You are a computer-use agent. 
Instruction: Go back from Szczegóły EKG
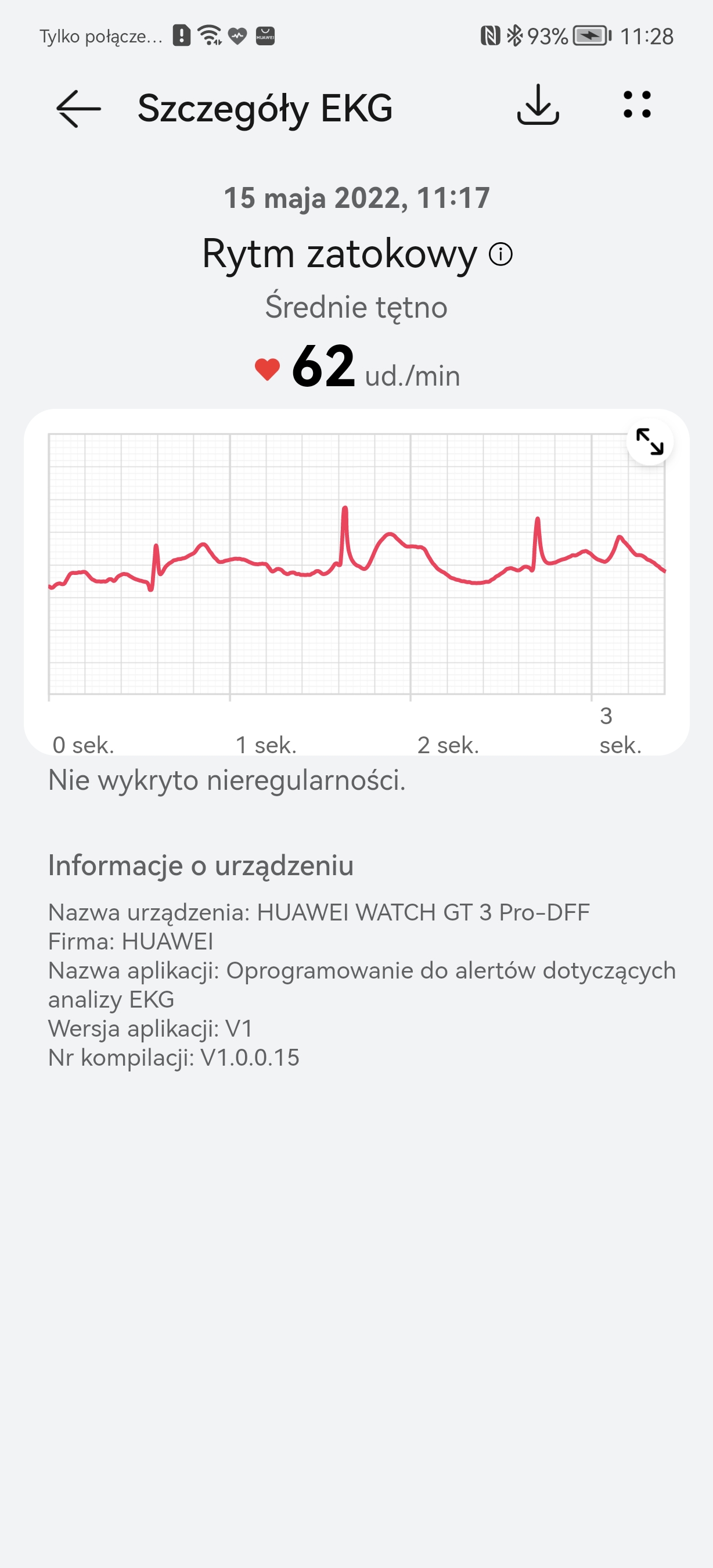point(78,109)
